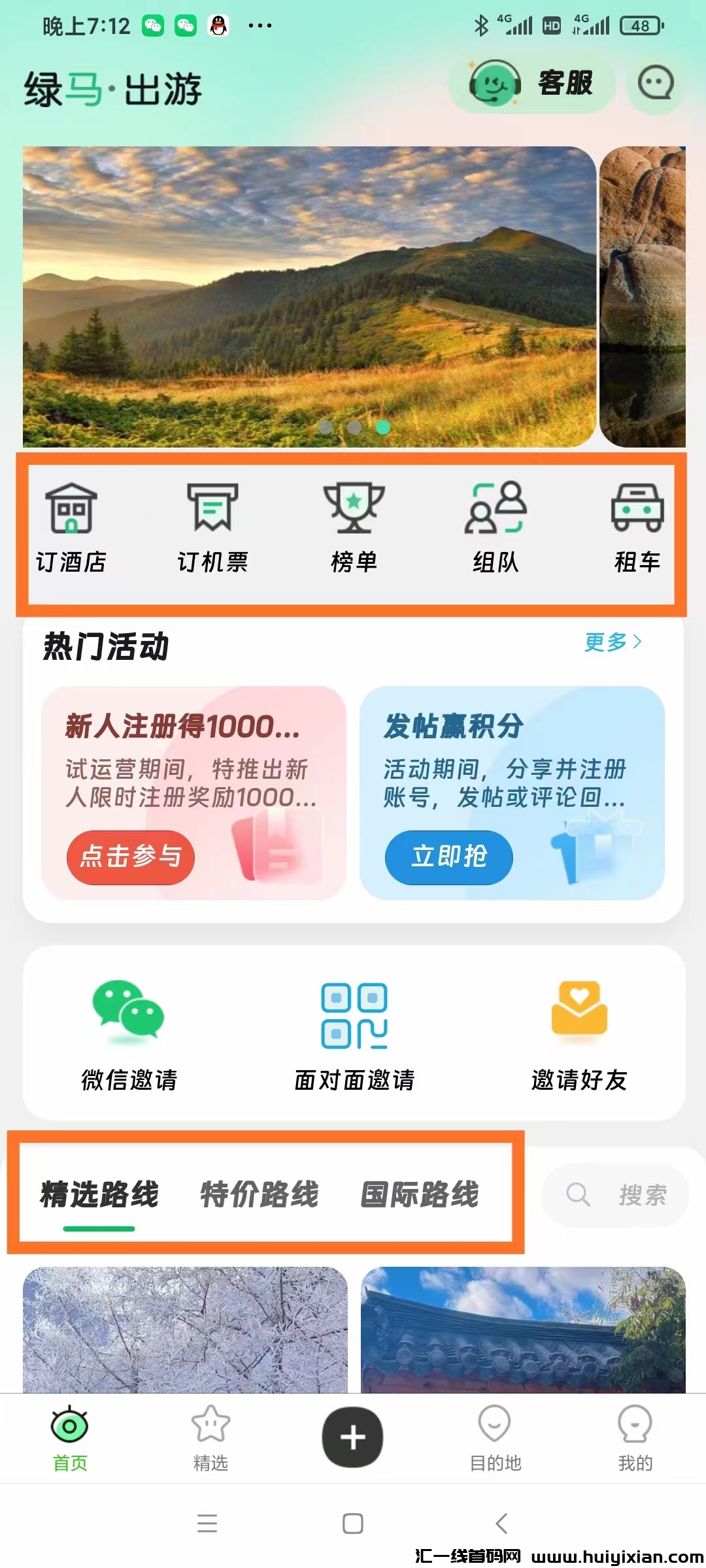Screen dimensions: 706x1568
Task: Select the 订酒店 hotel booking icon
Action: (x=72, y=523)
